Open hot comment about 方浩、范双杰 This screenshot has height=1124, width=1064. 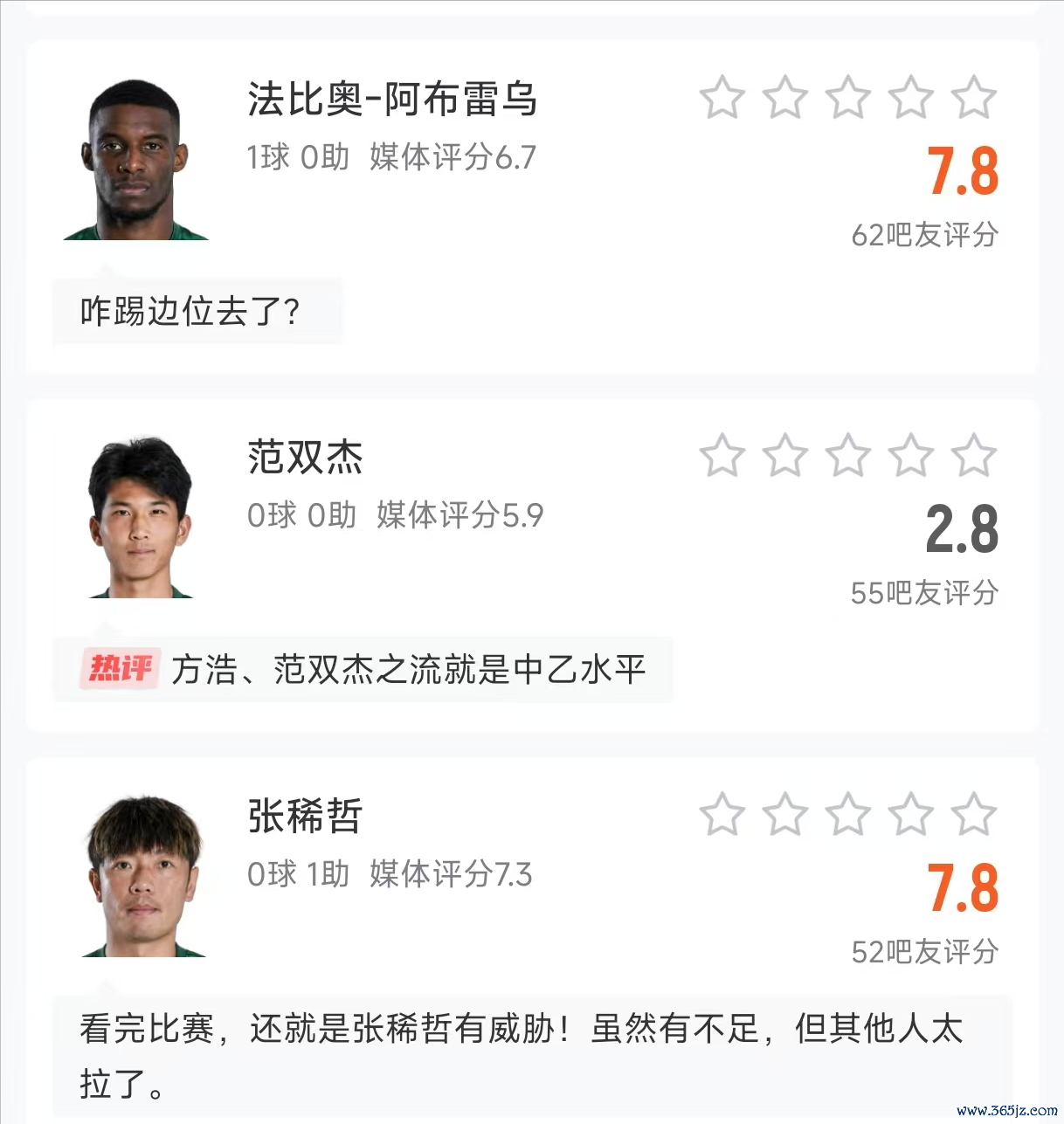pyautogui.click(x=407, y=670)
